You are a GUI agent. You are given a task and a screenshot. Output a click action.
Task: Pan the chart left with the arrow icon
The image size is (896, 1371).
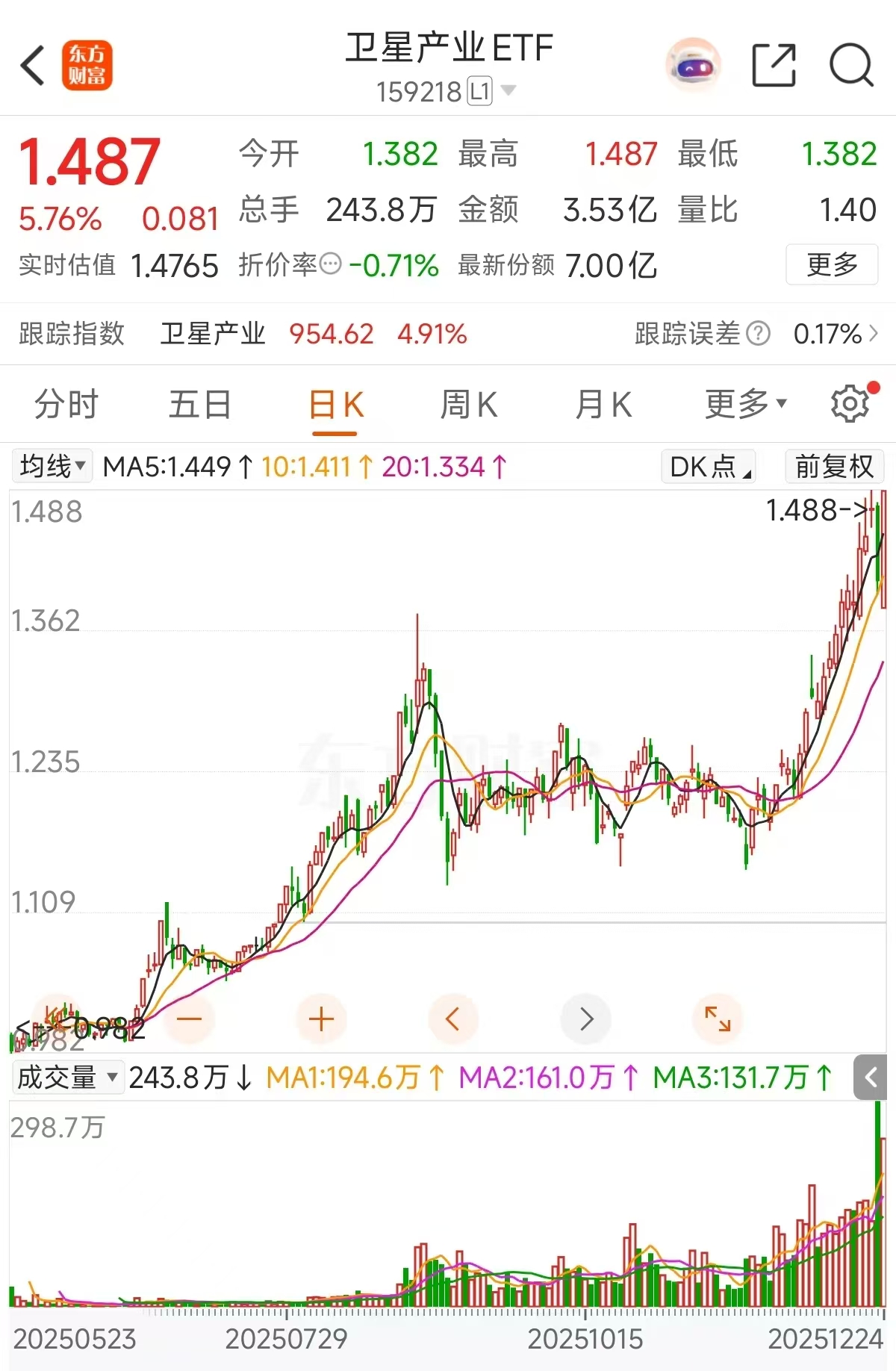click(453, 1019)
